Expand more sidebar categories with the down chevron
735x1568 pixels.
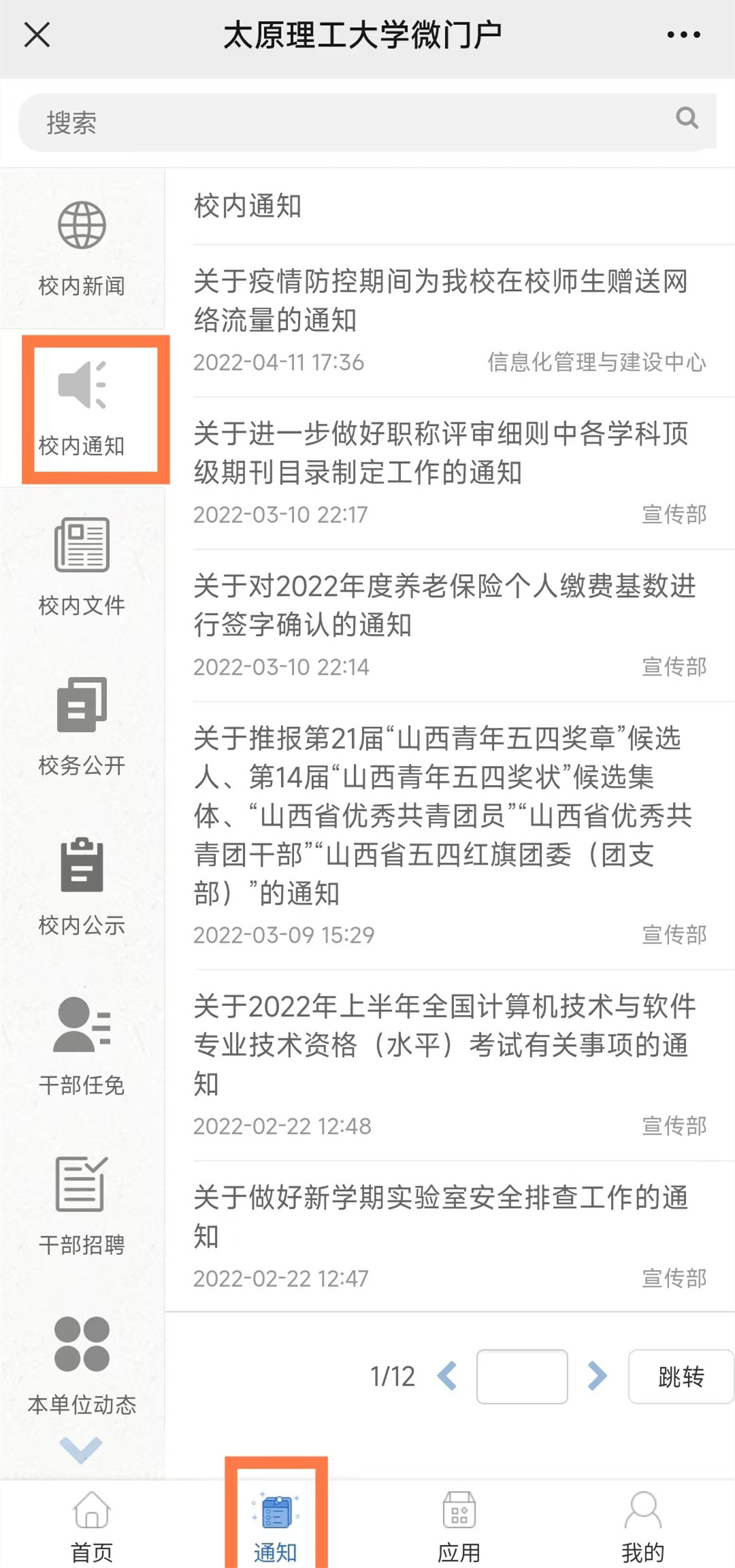tap(81, 1449)
